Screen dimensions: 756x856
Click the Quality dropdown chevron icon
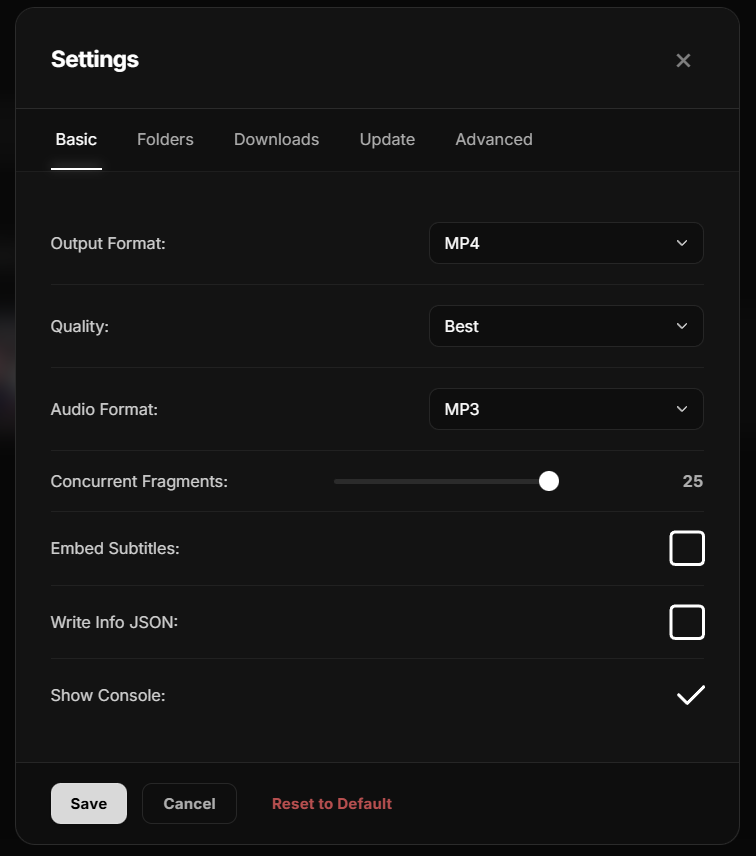(x=681, y=326)
